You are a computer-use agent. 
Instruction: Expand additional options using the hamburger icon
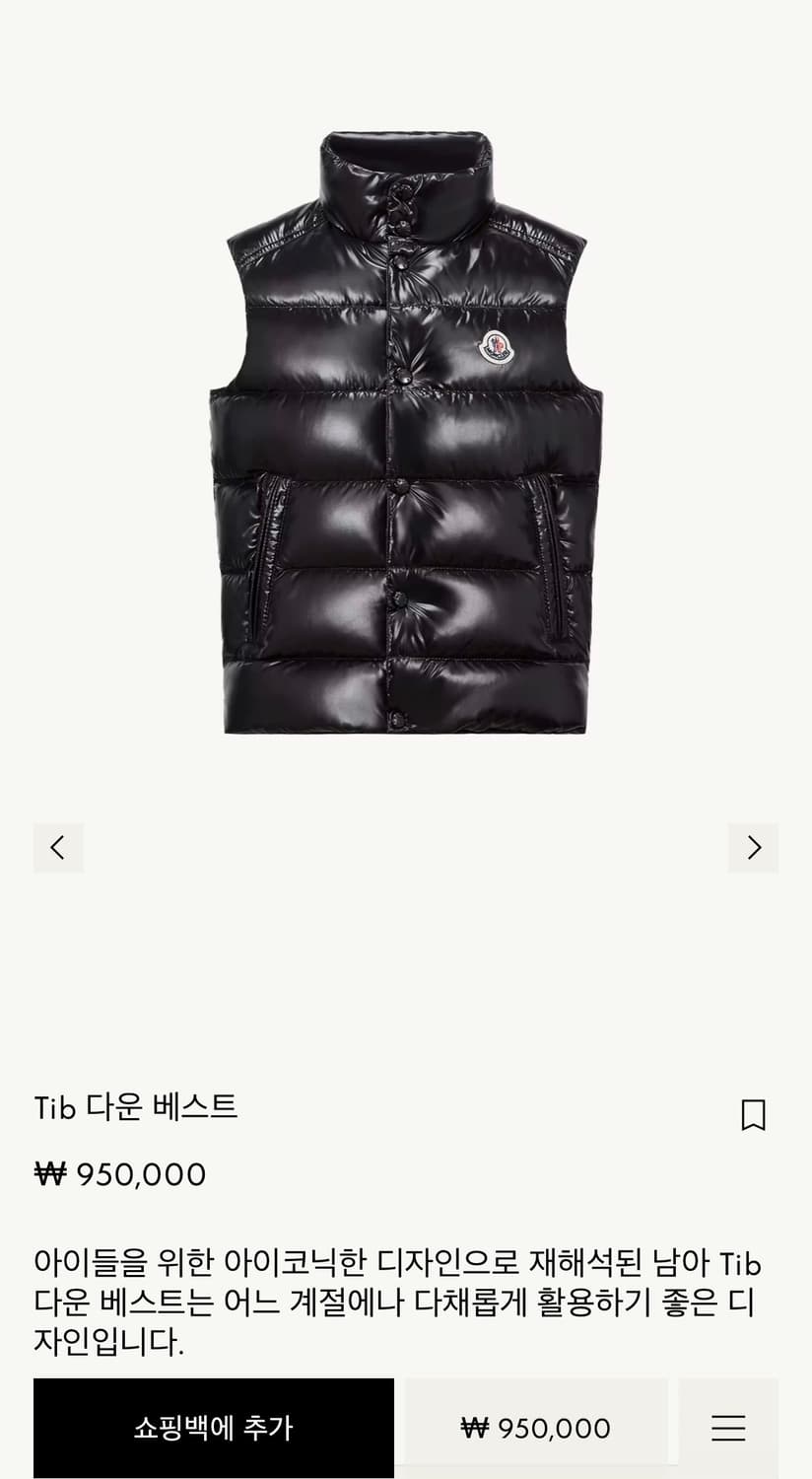click(x=726, y=1426)
